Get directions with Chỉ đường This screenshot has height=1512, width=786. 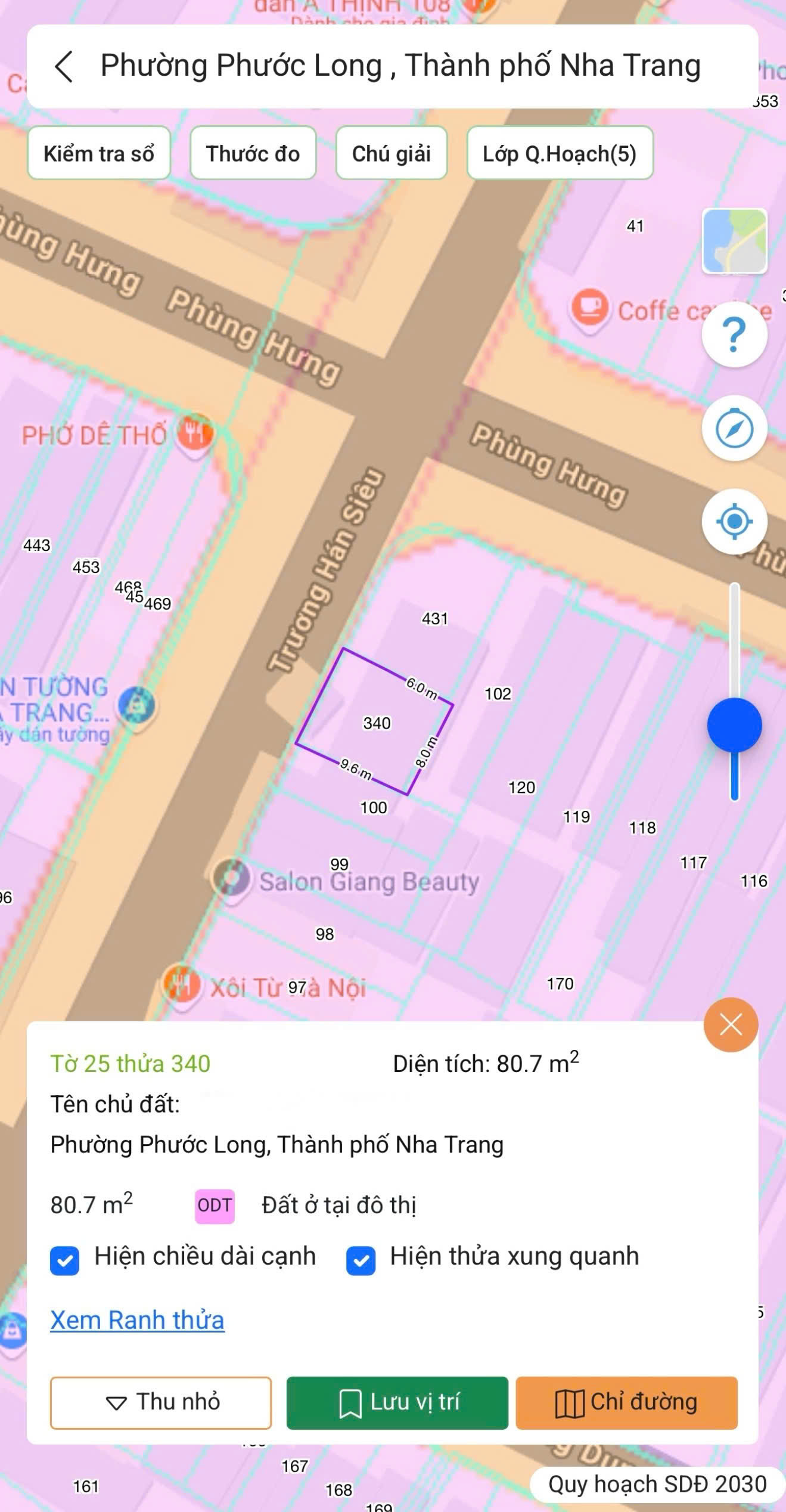(x=626, y=1402)
